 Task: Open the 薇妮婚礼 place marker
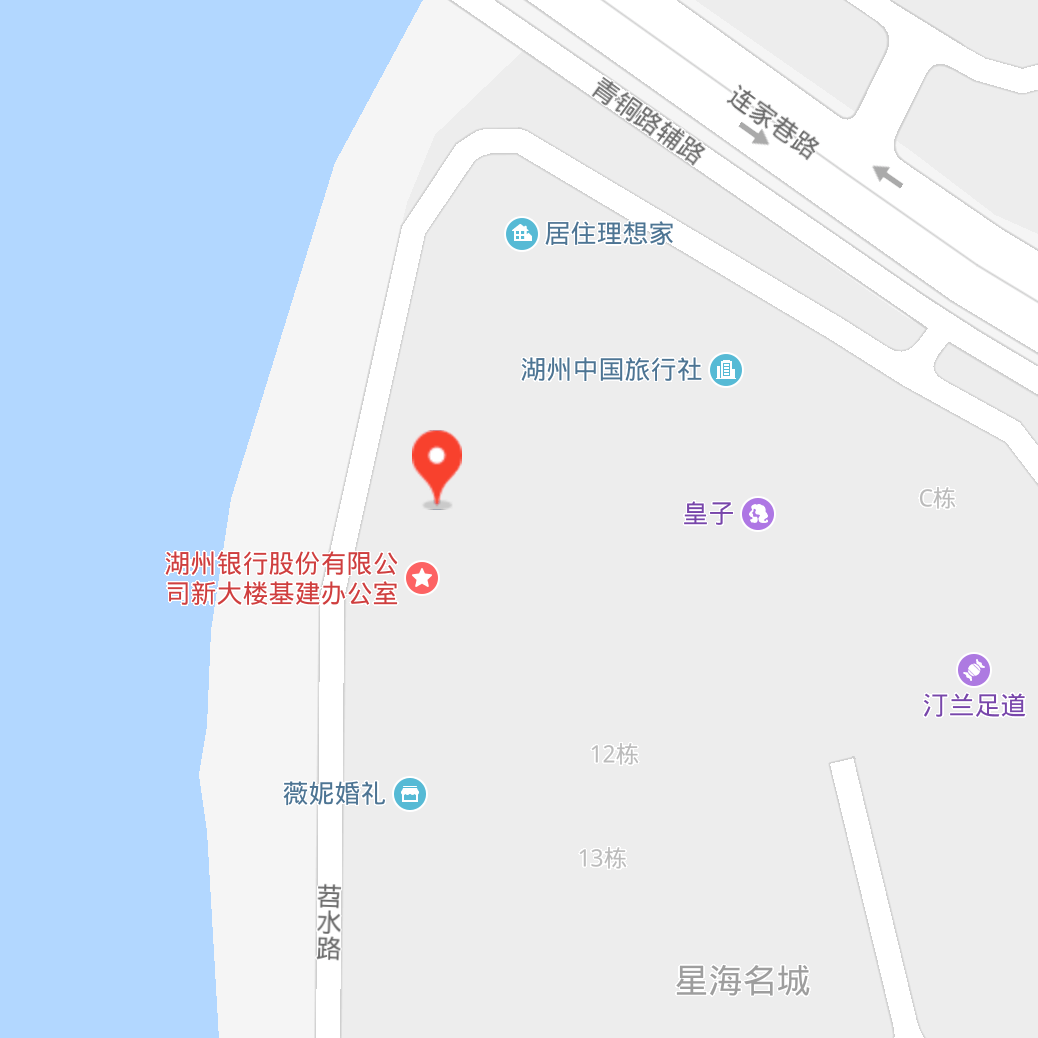tap(410, 794)
